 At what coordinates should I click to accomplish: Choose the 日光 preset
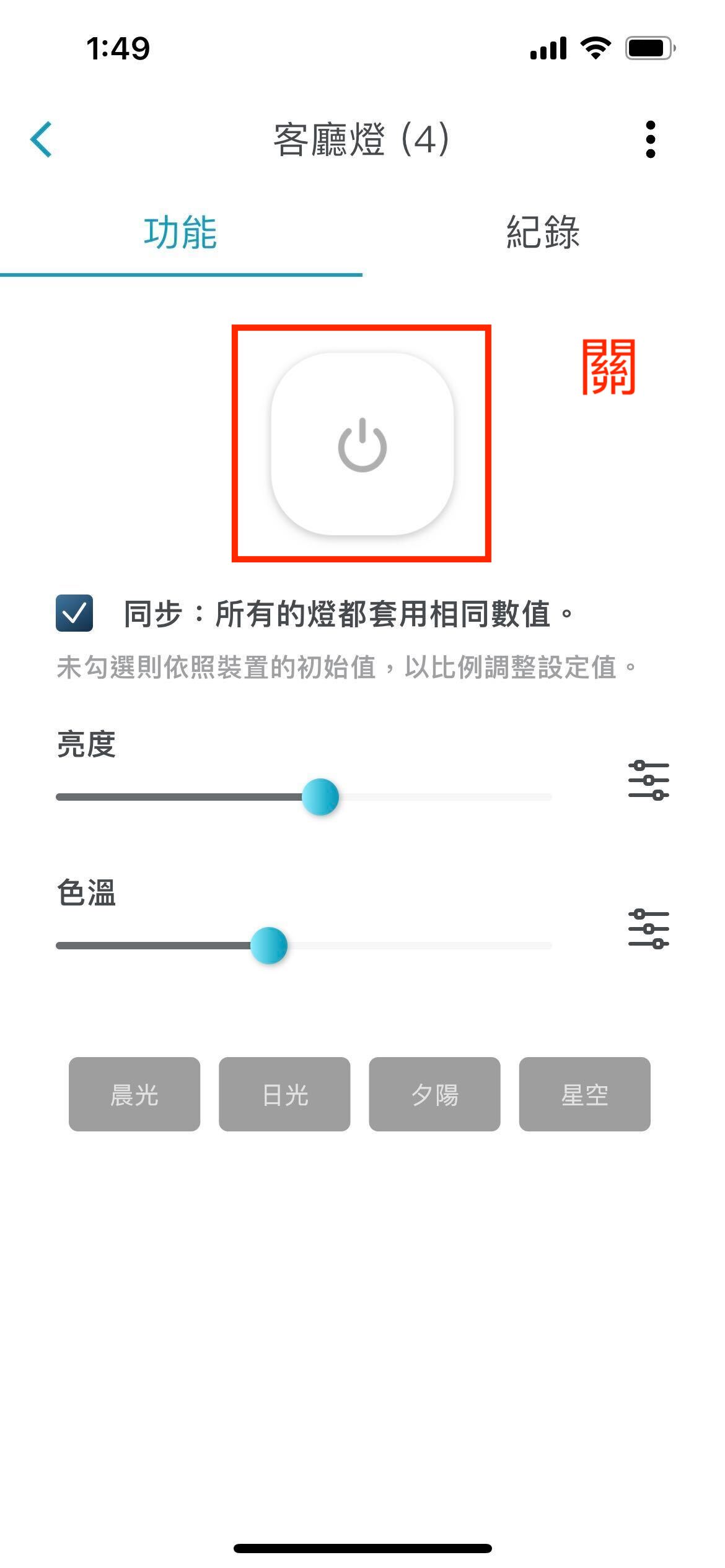click(284, 1094)
